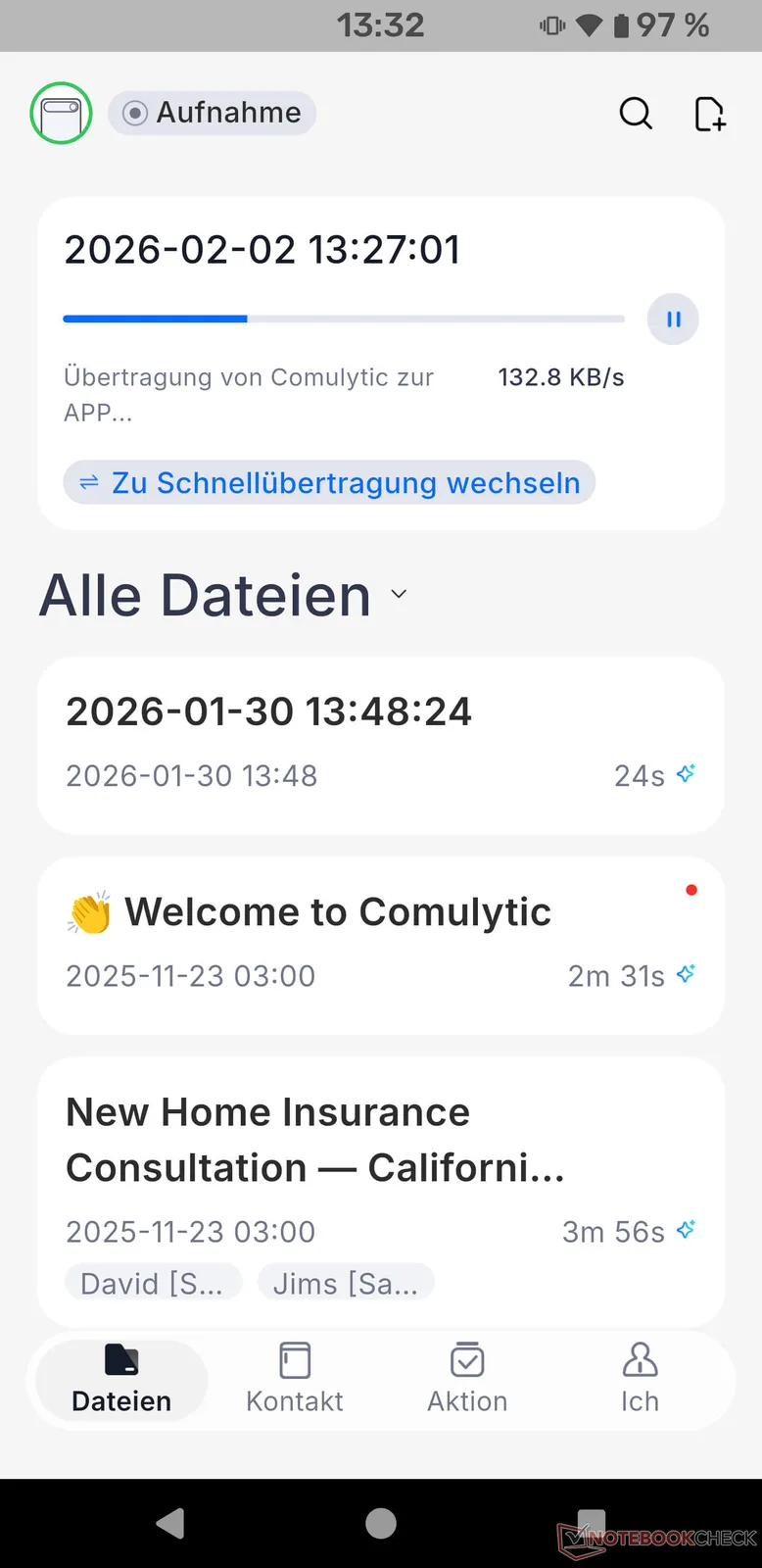762x1568 pixels.
Task: Go back with the system back button
Action: (170, 1523)
